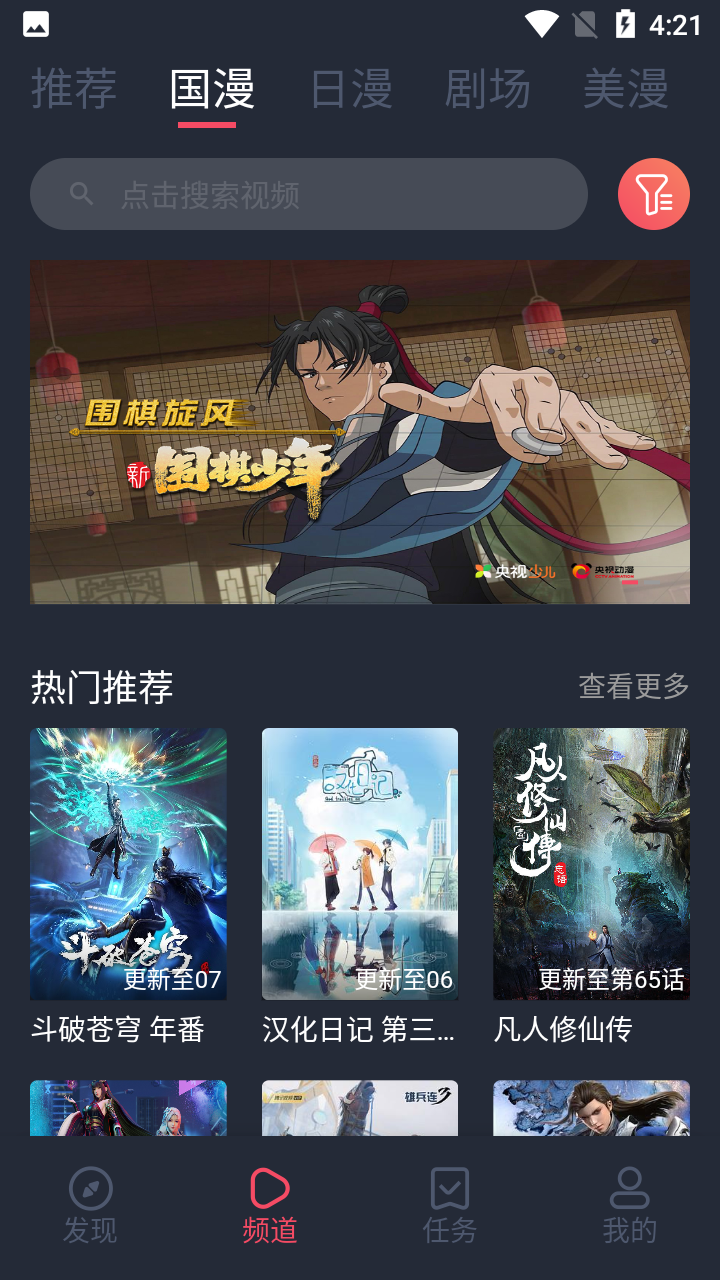Select the 国漫 top tab
Screen dimensions: 720x1280
click(212, 90)
